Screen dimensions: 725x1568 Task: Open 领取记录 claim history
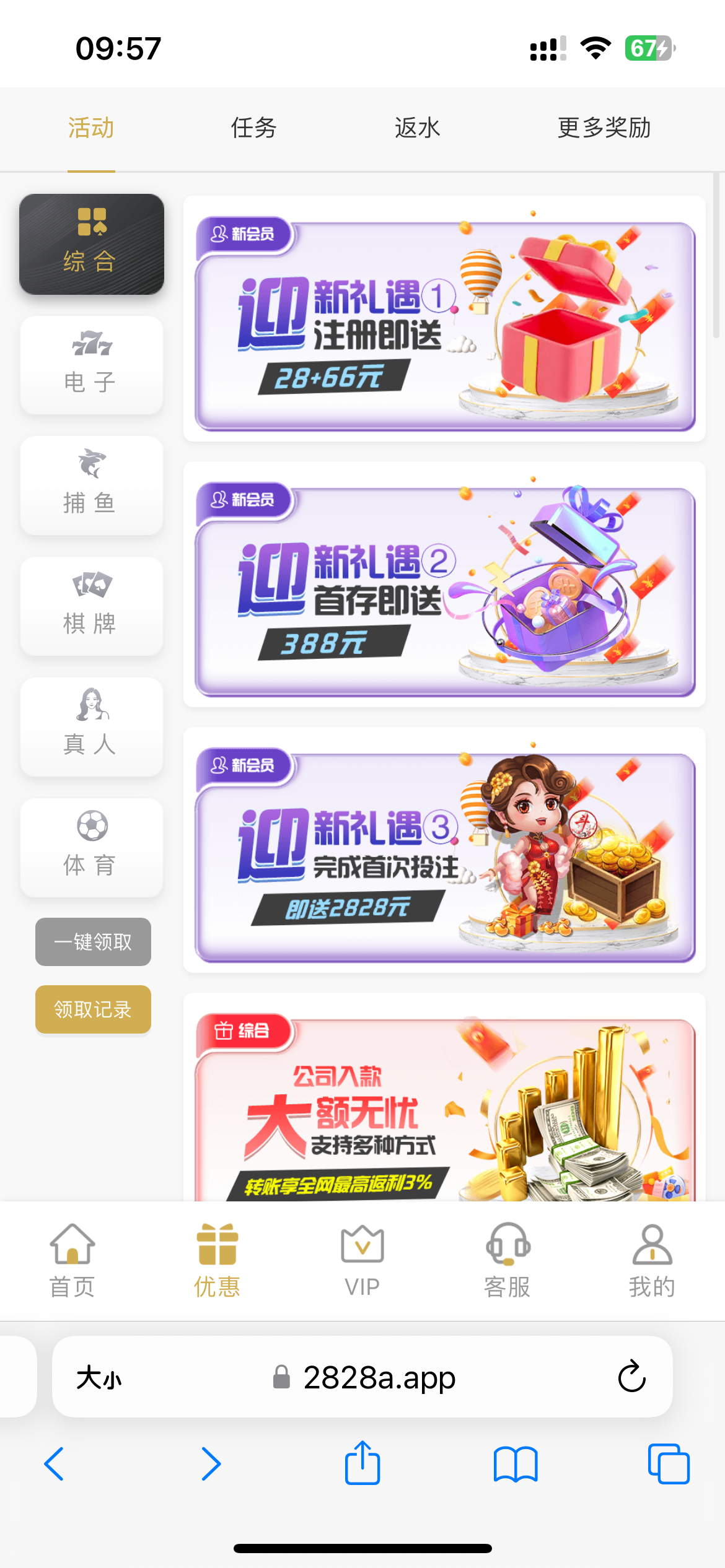[93, 1009]
